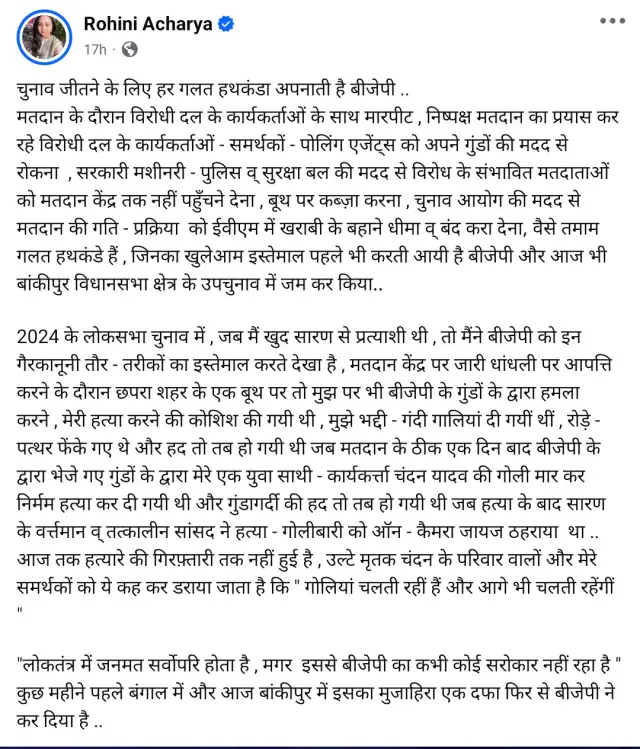Open the Rohini Acharya profile name
The width and height of the screenshot is (640, 749).
click(148, 23)
